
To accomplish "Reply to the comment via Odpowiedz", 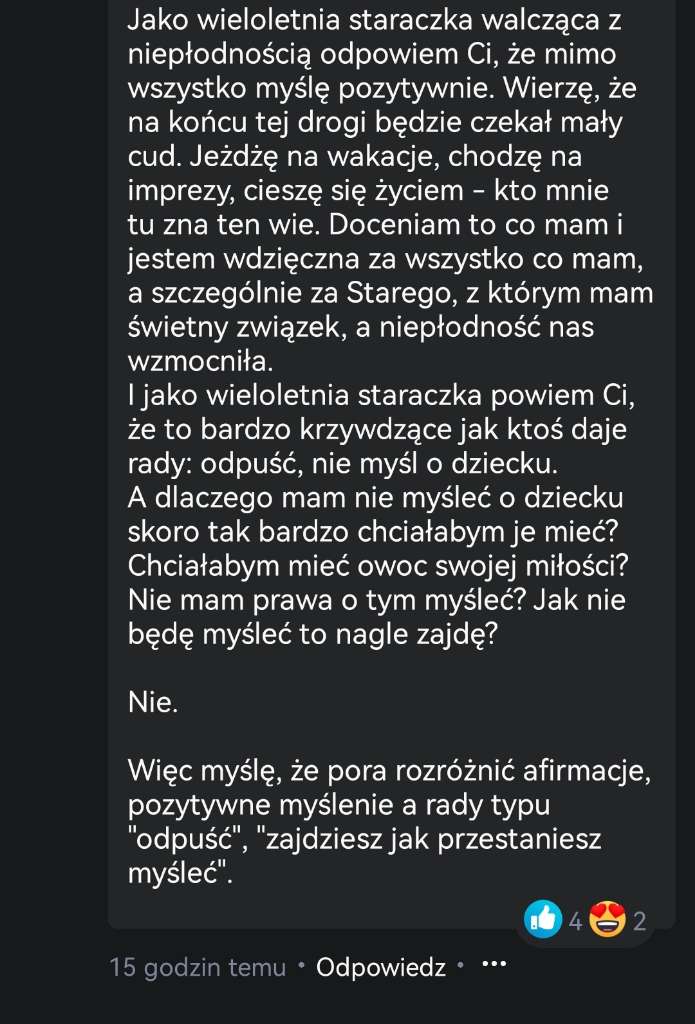I will pos(381,967).
